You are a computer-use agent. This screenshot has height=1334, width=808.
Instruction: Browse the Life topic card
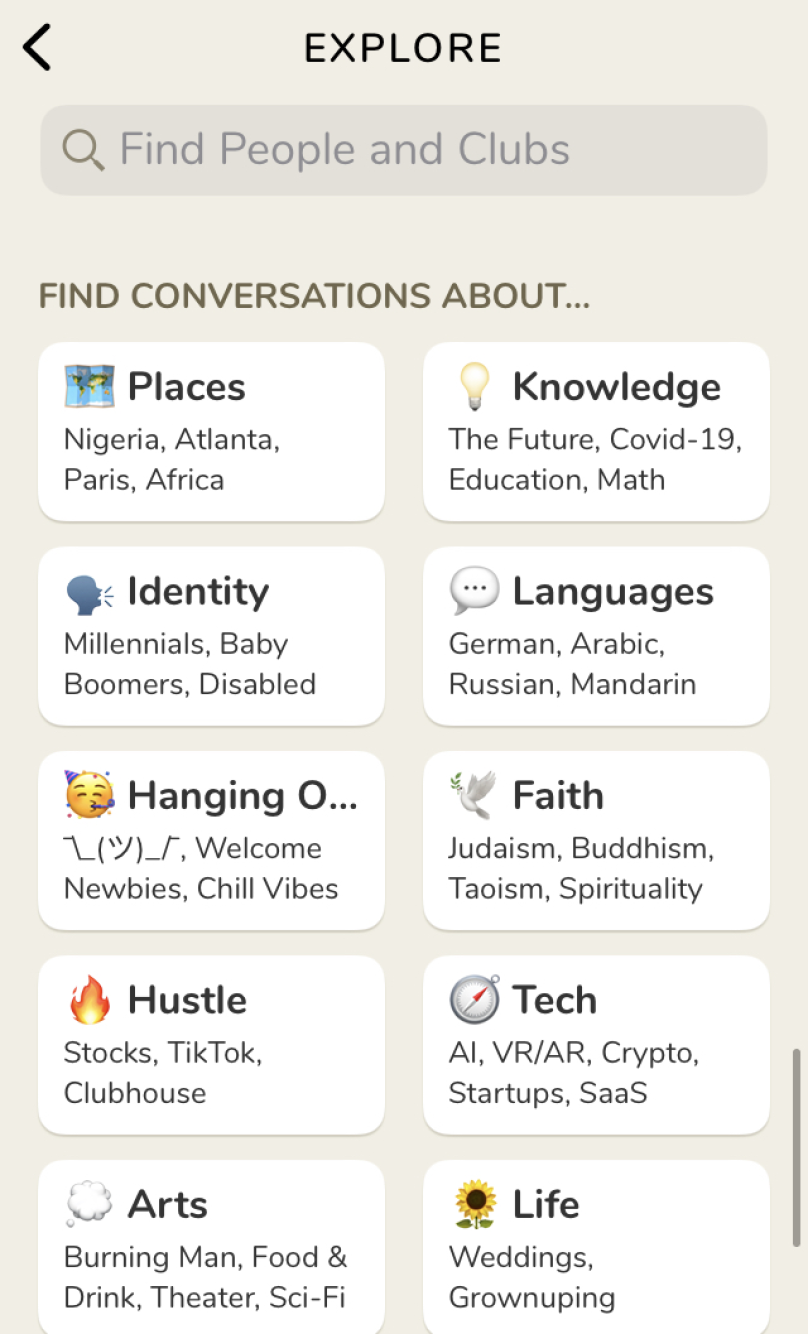596,1247
